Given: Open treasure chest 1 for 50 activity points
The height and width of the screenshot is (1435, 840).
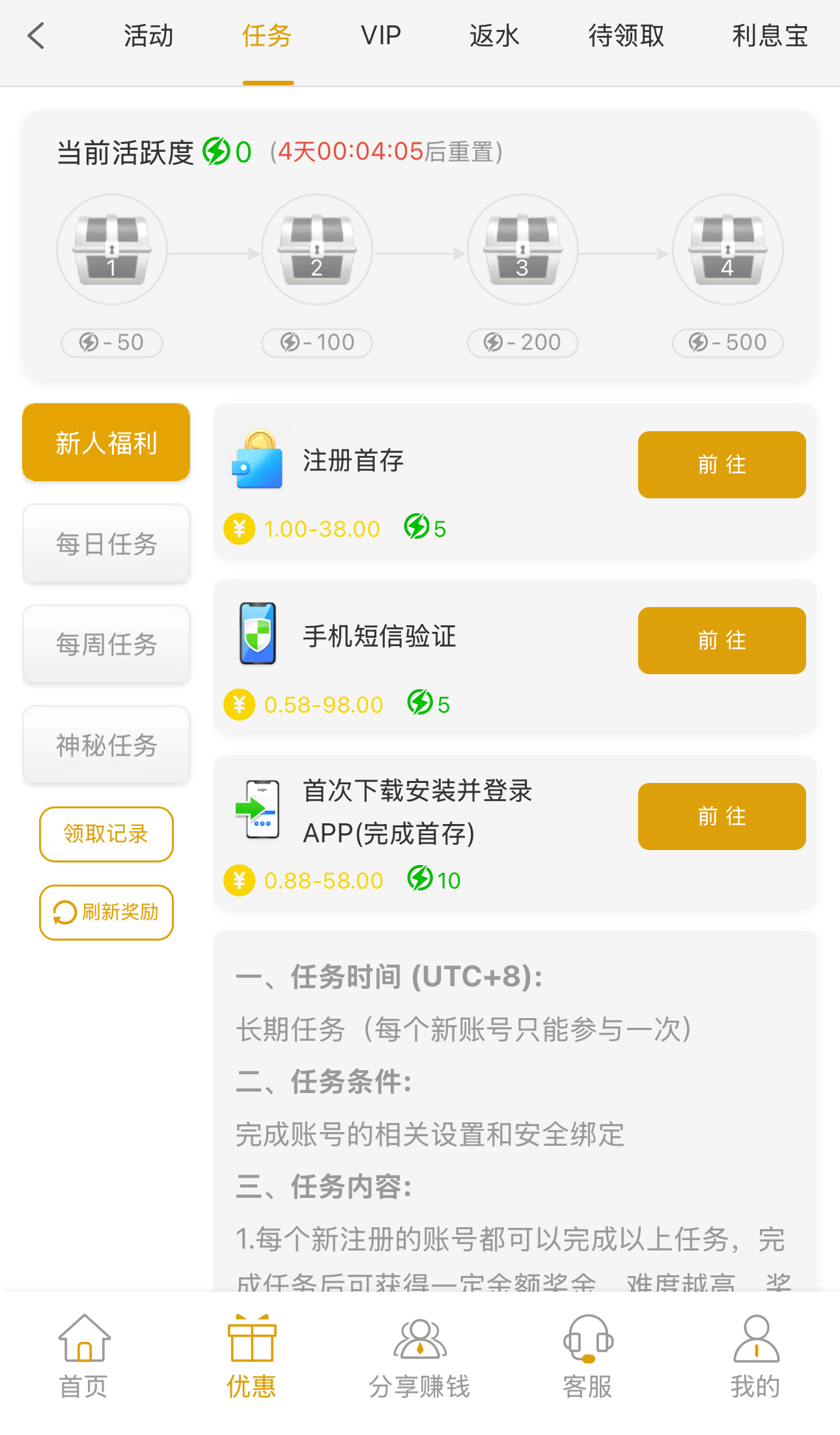Looking at the screenshot, I should 111,251.
